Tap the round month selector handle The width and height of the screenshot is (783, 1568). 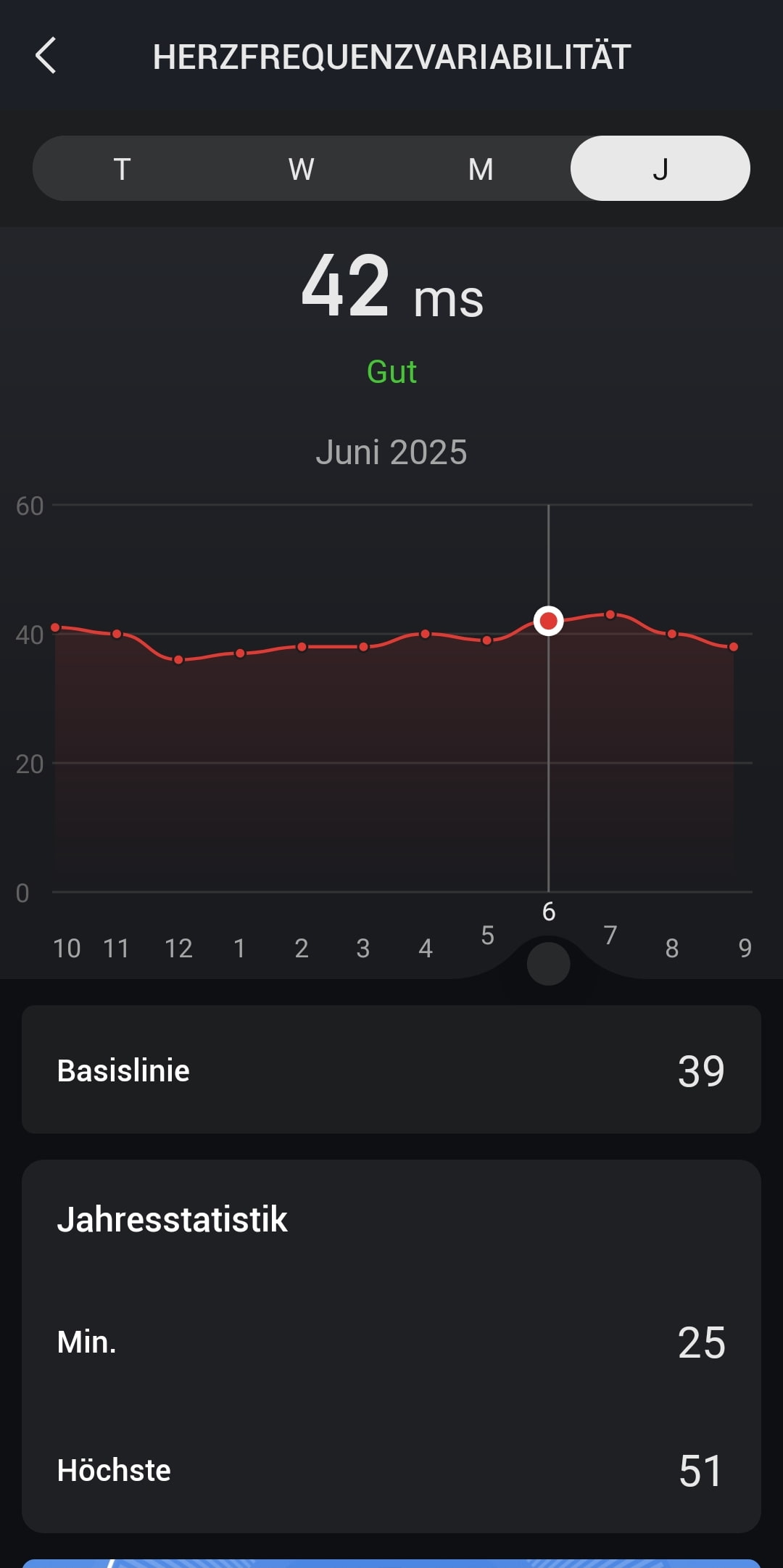point(549,964)
